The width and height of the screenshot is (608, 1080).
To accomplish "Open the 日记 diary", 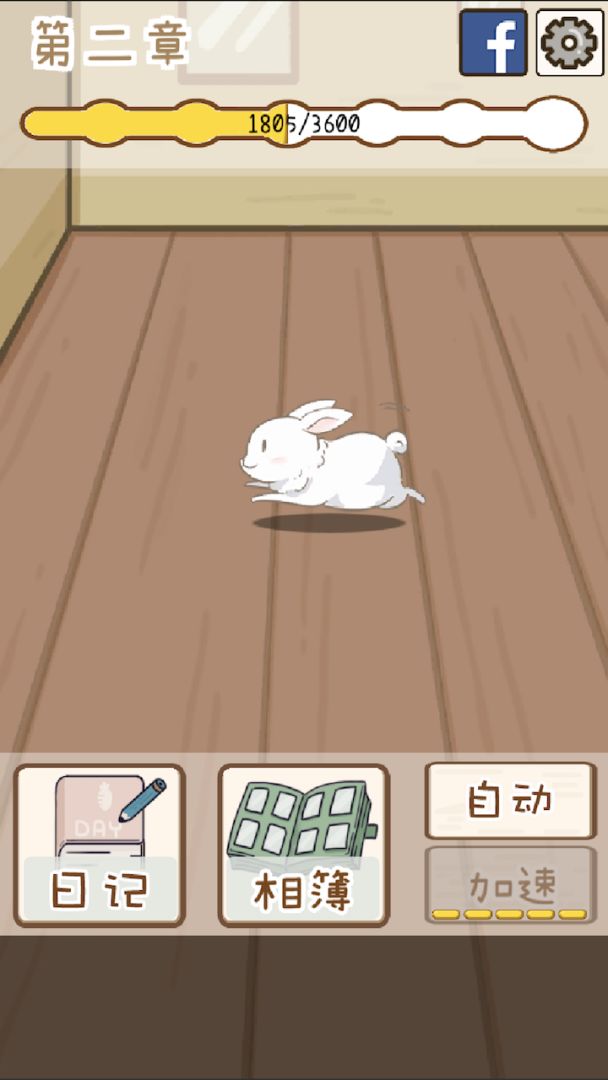I will pos(100,845).
